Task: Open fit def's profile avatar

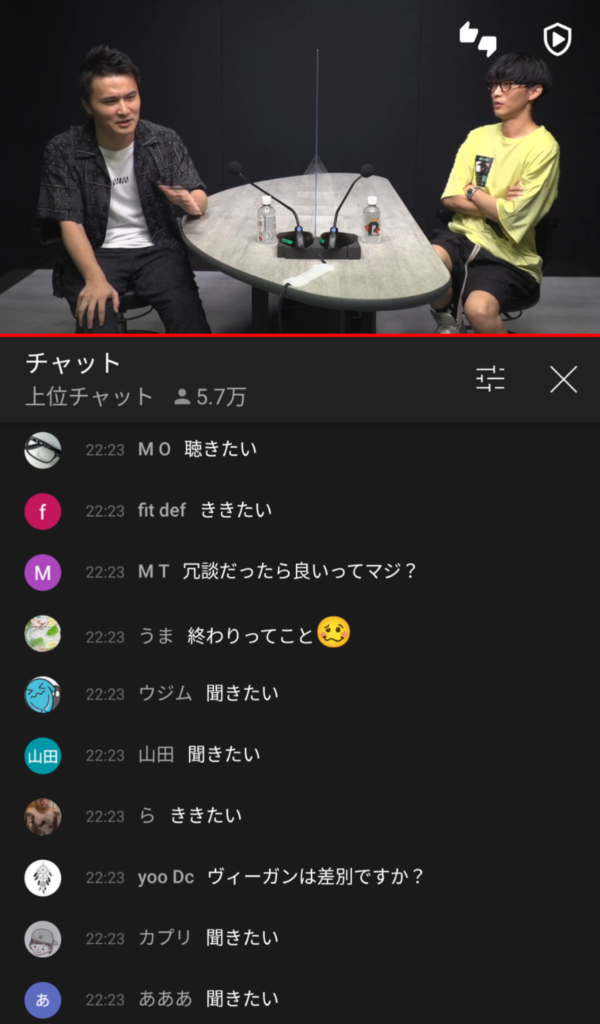Action: [42, 512]
